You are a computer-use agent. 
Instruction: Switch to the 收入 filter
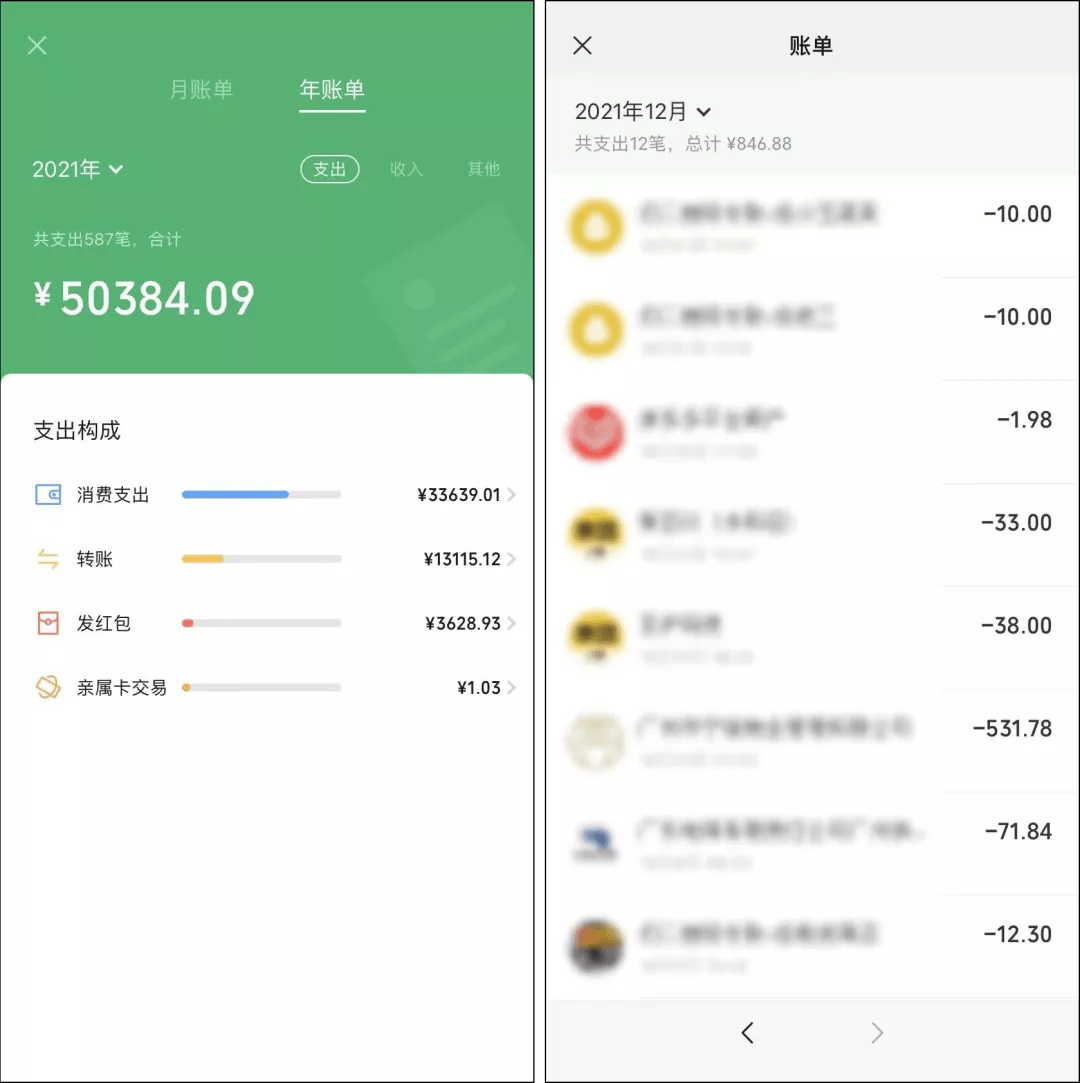tap(406, 170)
